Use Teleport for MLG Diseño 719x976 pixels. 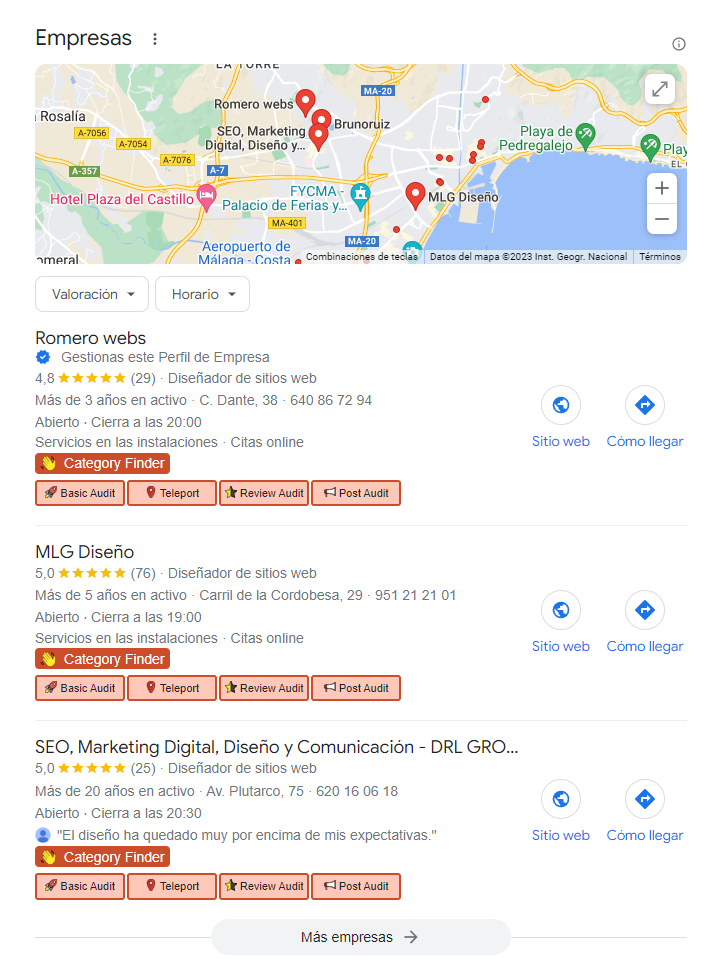pyautogui.click(x=172, y=688)
